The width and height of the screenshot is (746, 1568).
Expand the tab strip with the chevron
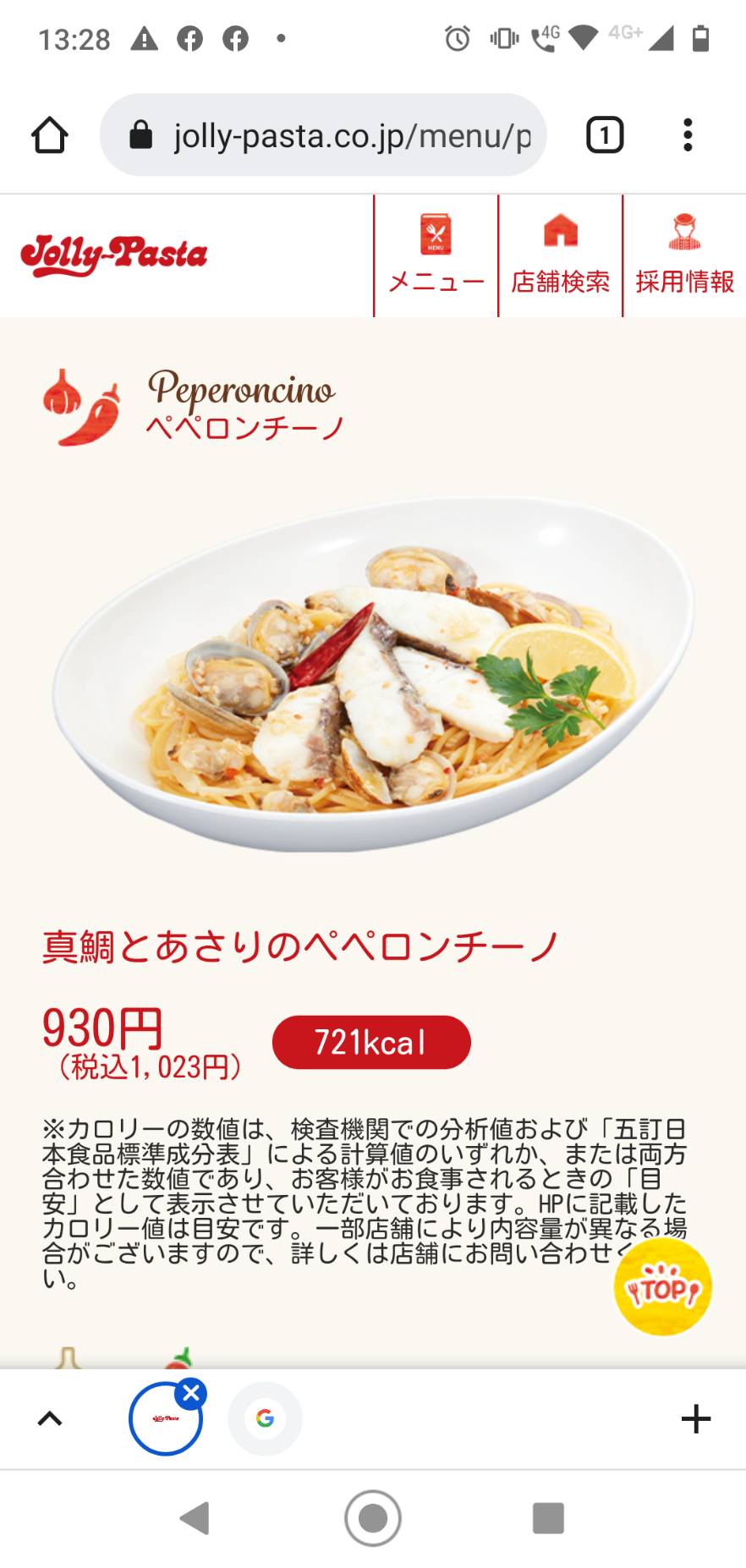click(50, 1418)
